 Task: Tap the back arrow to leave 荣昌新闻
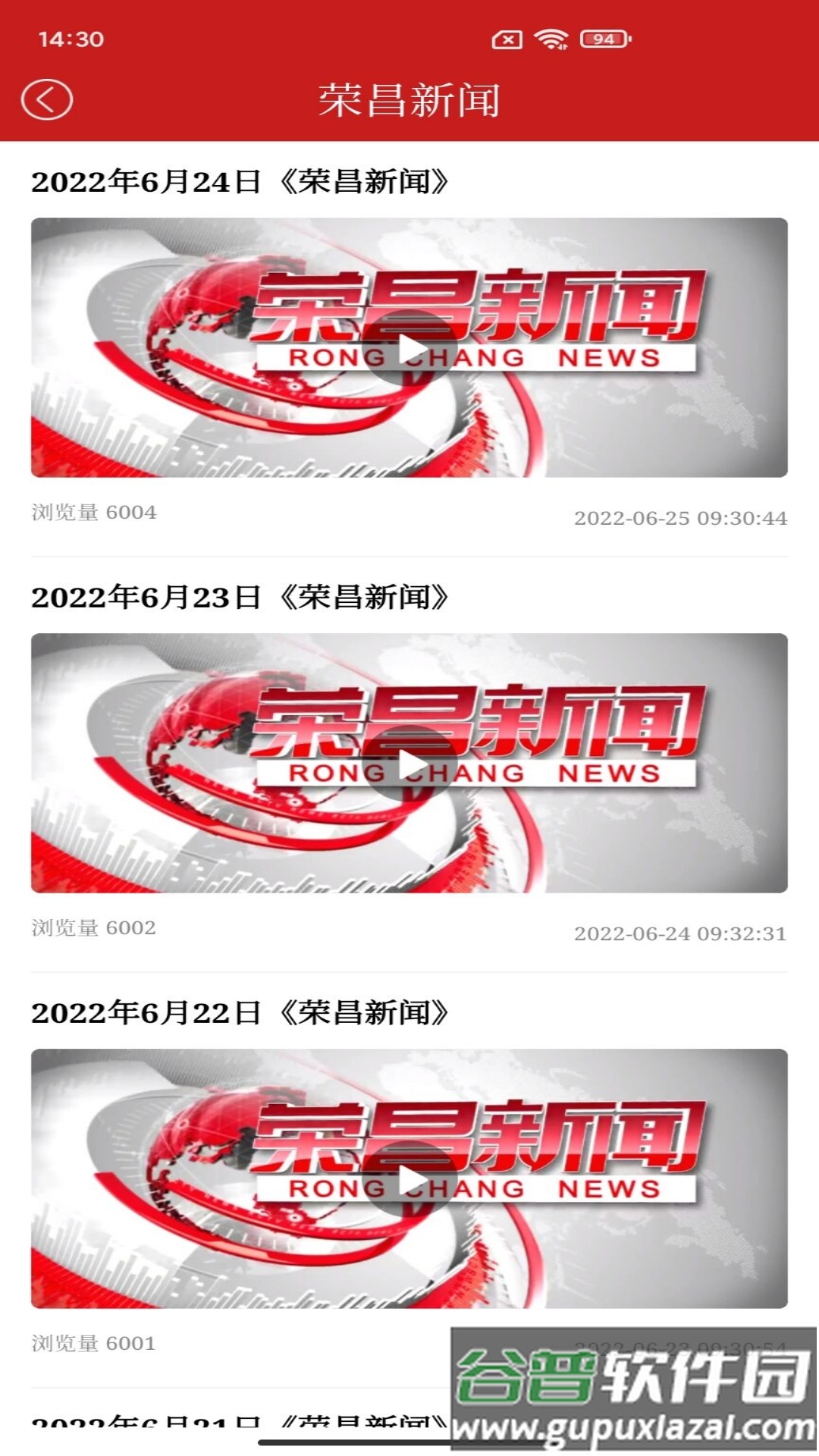click(49, 99)
